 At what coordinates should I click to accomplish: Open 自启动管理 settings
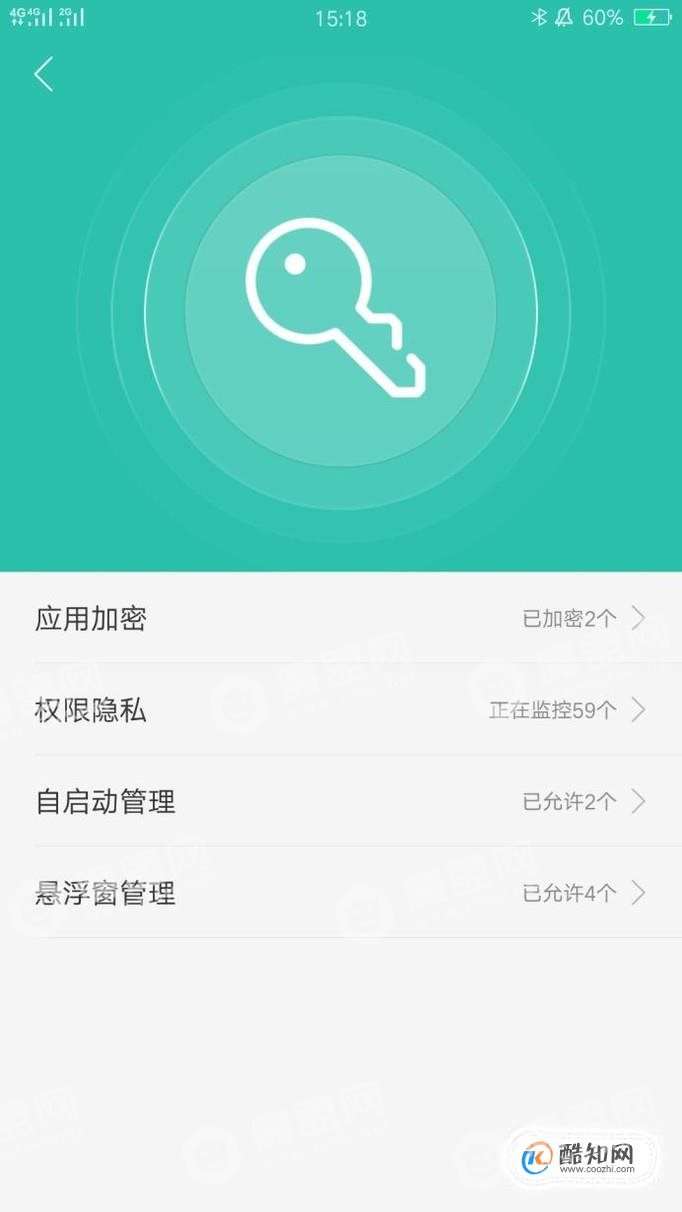(x=340, y=801)
